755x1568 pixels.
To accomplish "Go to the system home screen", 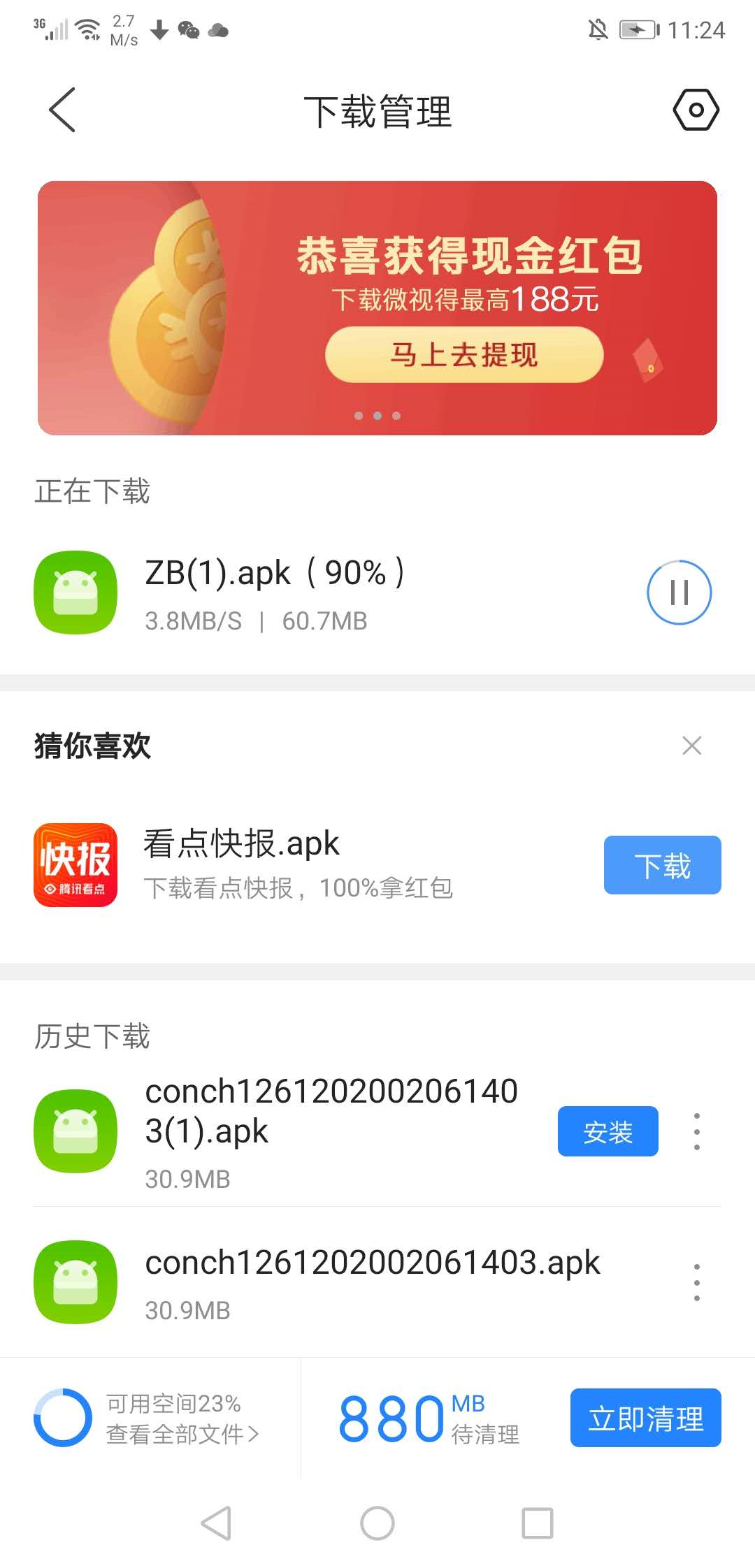I will pyautogui.click(x=377, y=1523).
